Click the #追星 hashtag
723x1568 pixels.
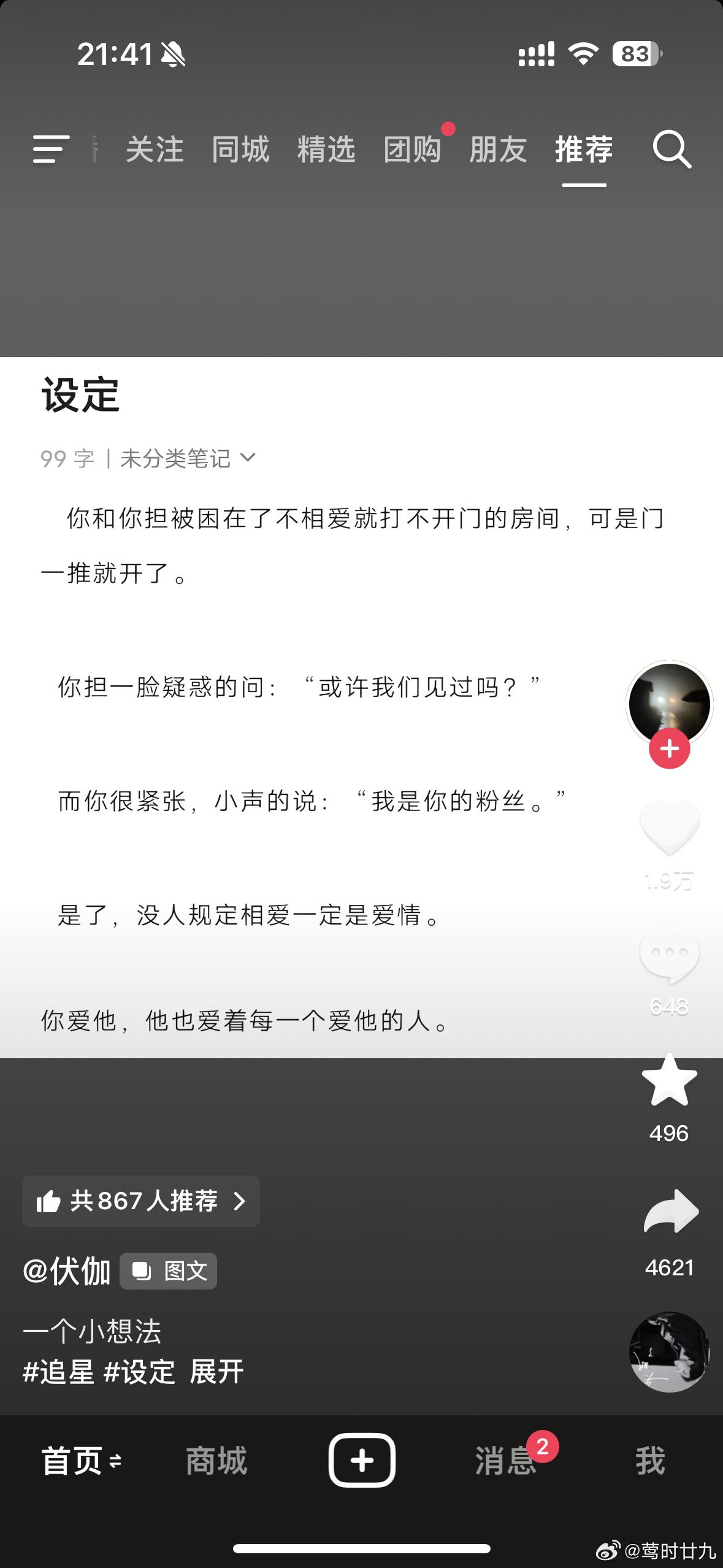coord(59,1372)
